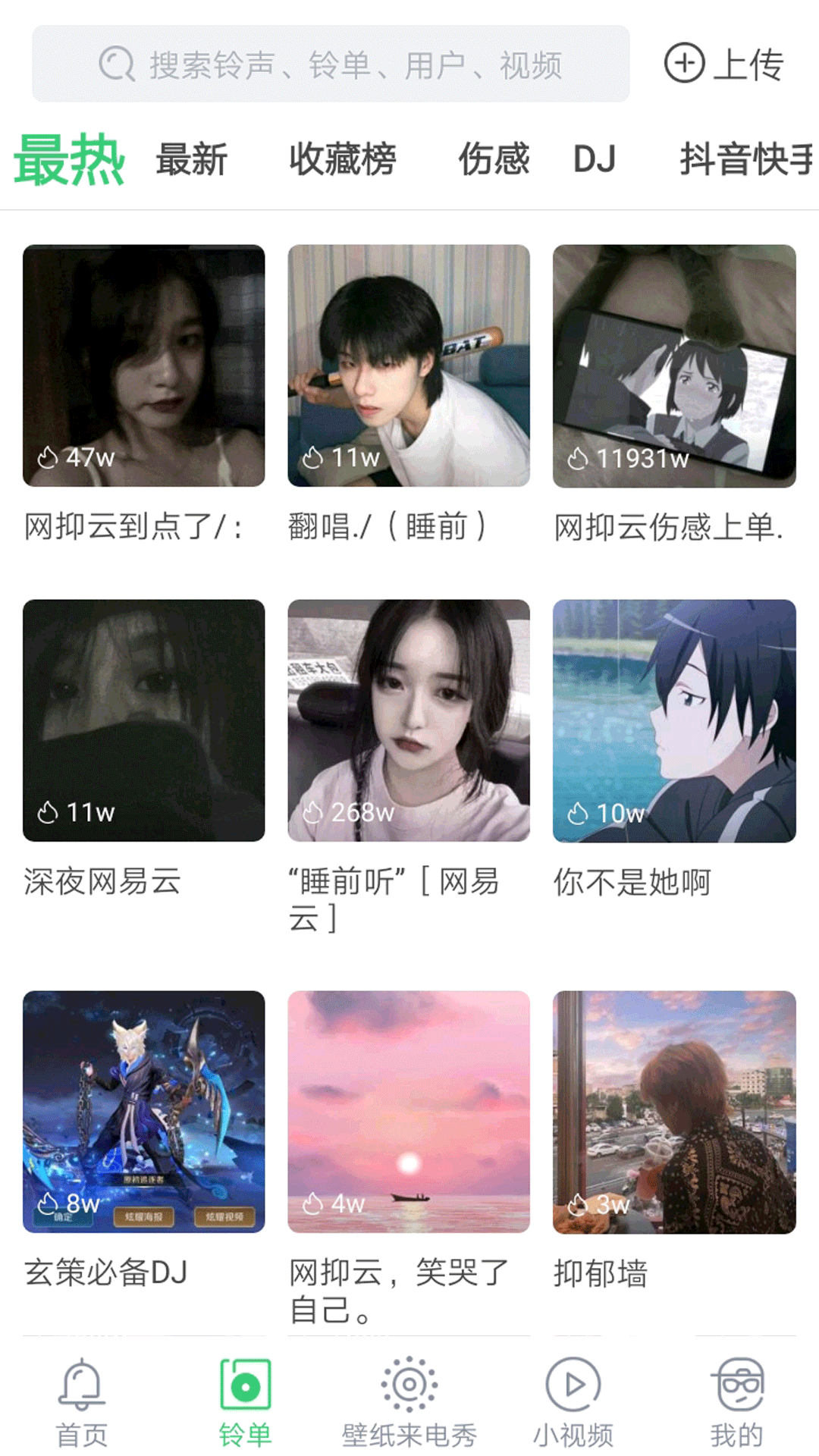819x1456 pixels.
Task: Open the 网抑云，笑哭了自己 playlist
Action: [409, 1112]
